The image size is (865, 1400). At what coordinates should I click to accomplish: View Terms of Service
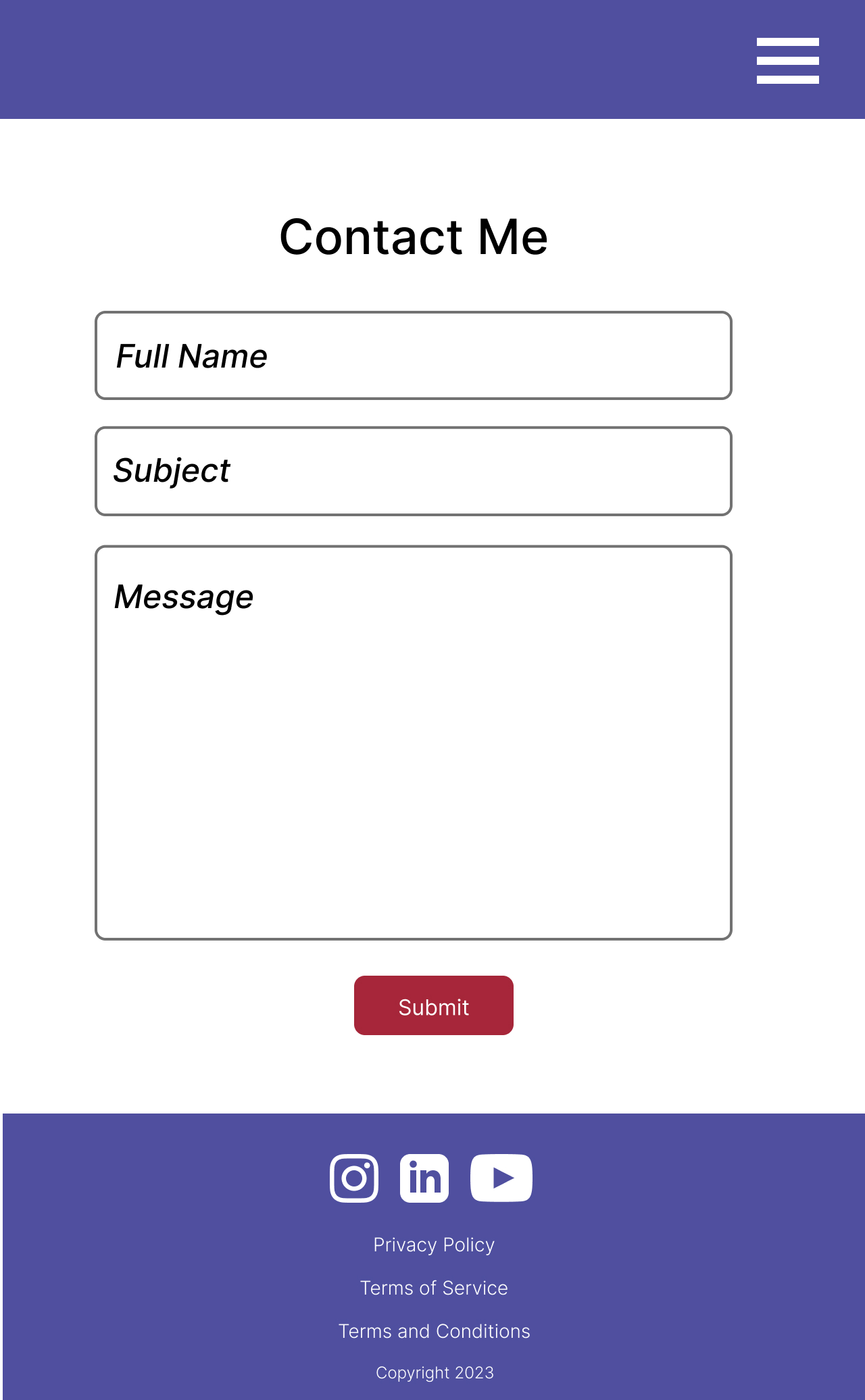434,1288
